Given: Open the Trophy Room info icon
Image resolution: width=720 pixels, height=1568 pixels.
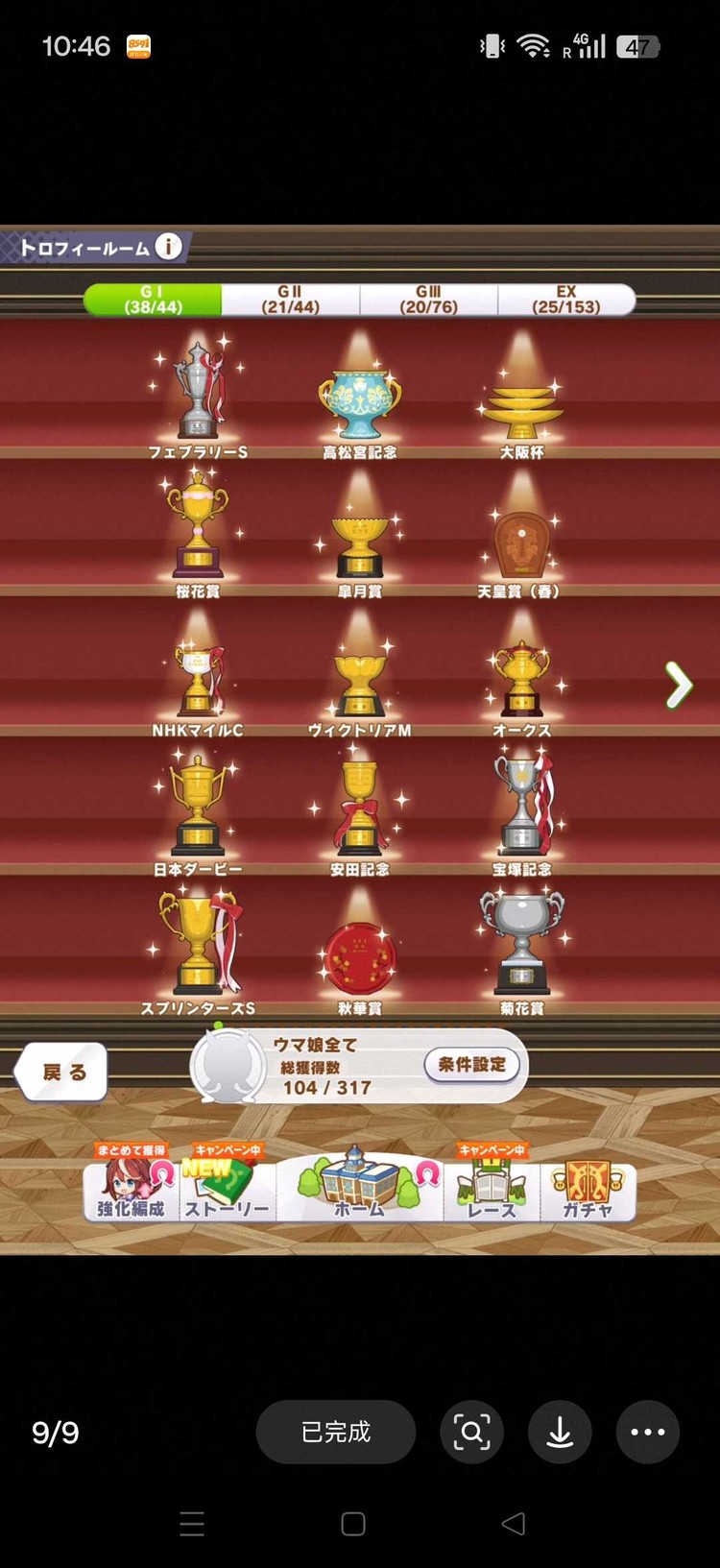Looking at the screenshot, I should pos(168,247).
